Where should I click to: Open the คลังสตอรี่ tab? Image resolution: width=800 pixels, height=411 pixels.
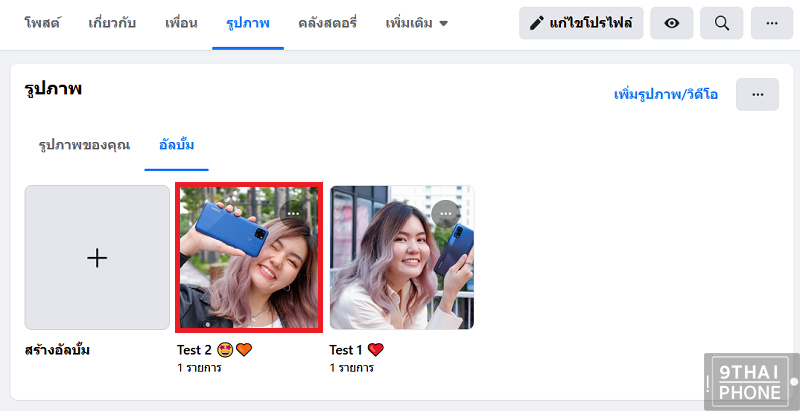point(330,22)
